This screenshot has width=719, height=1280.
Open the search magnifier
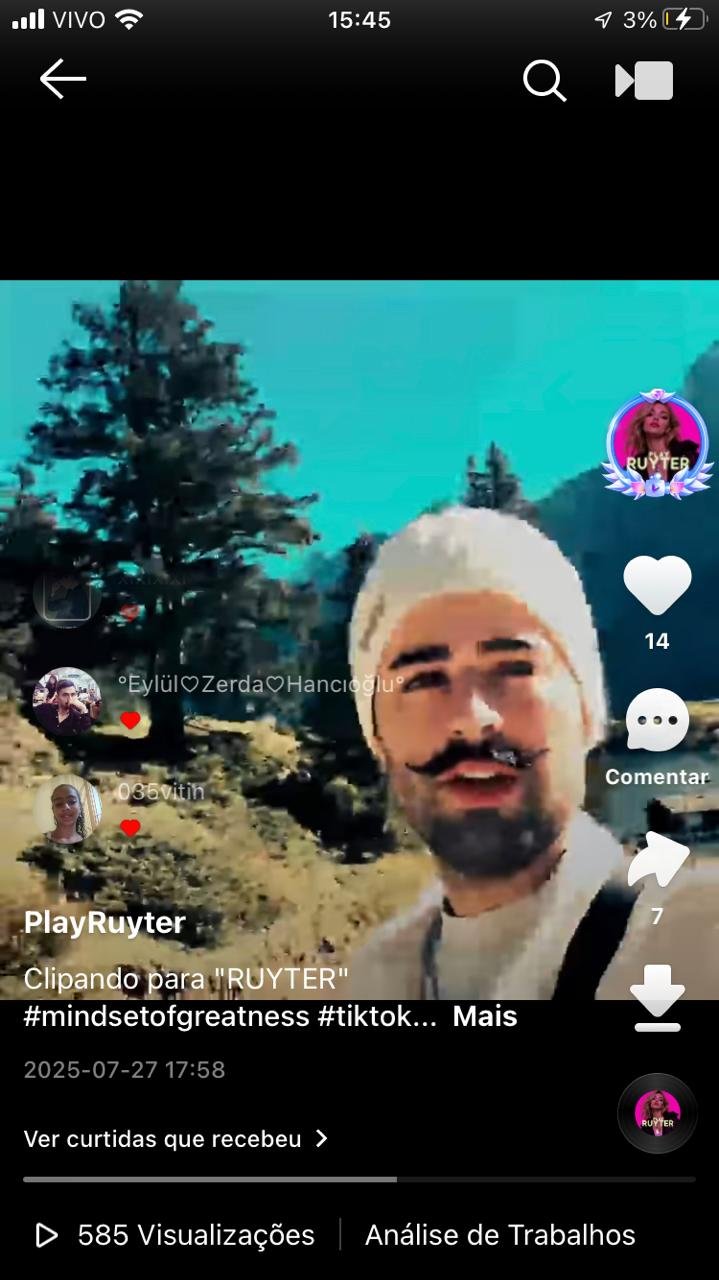[x=544, y=80]
